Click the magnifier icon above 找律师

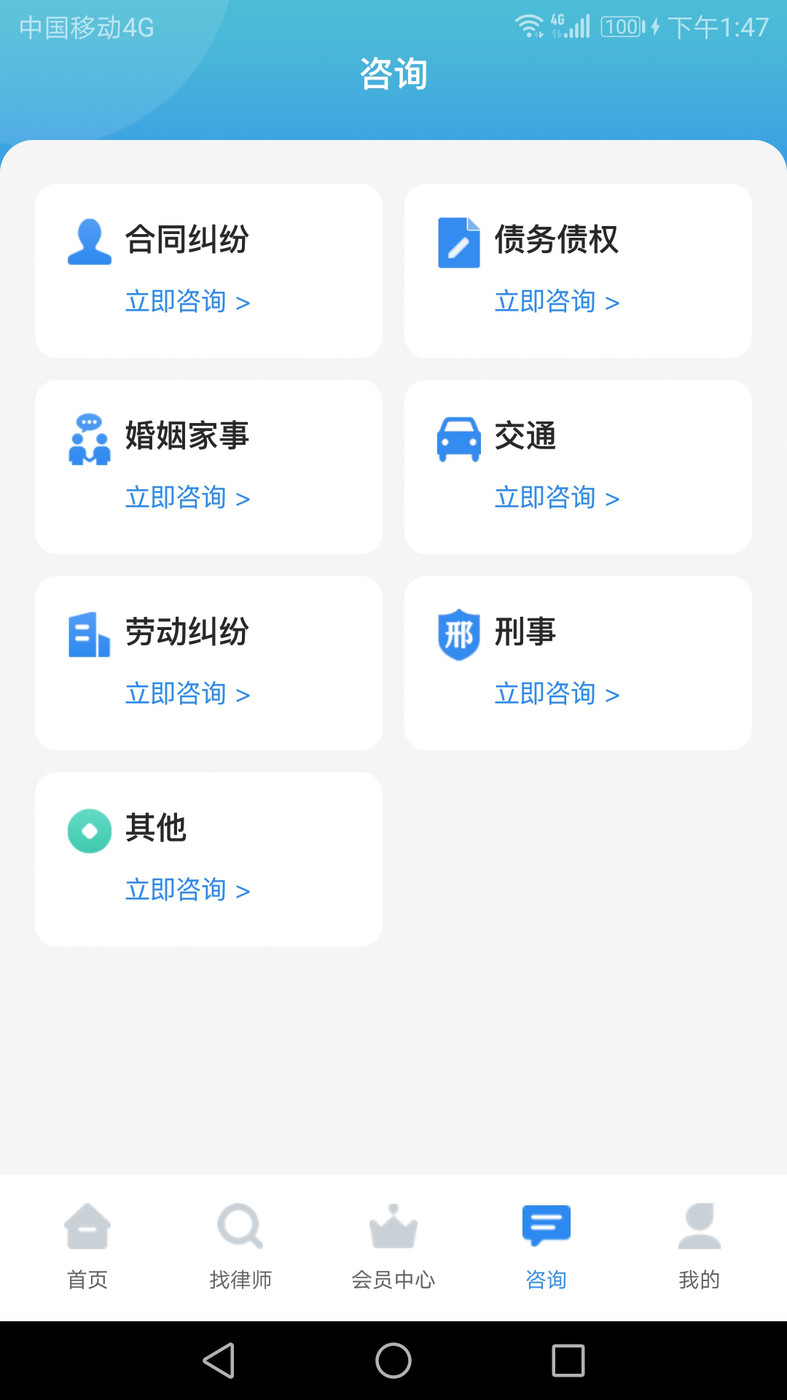tap(240, 1225)
